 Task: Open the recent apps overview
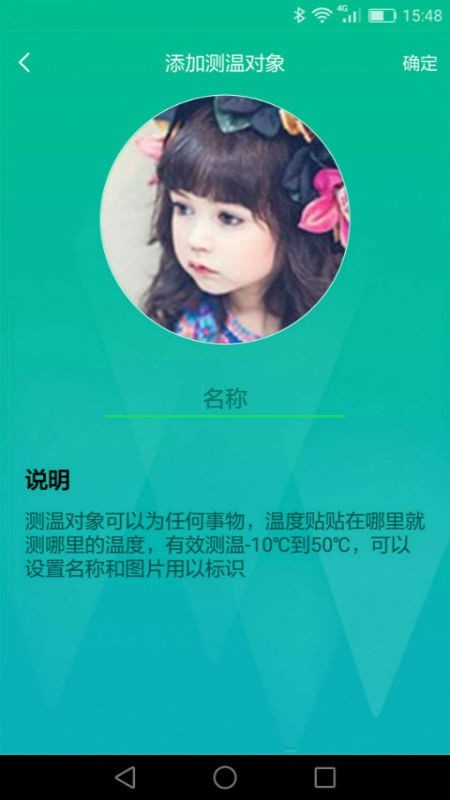324,778
